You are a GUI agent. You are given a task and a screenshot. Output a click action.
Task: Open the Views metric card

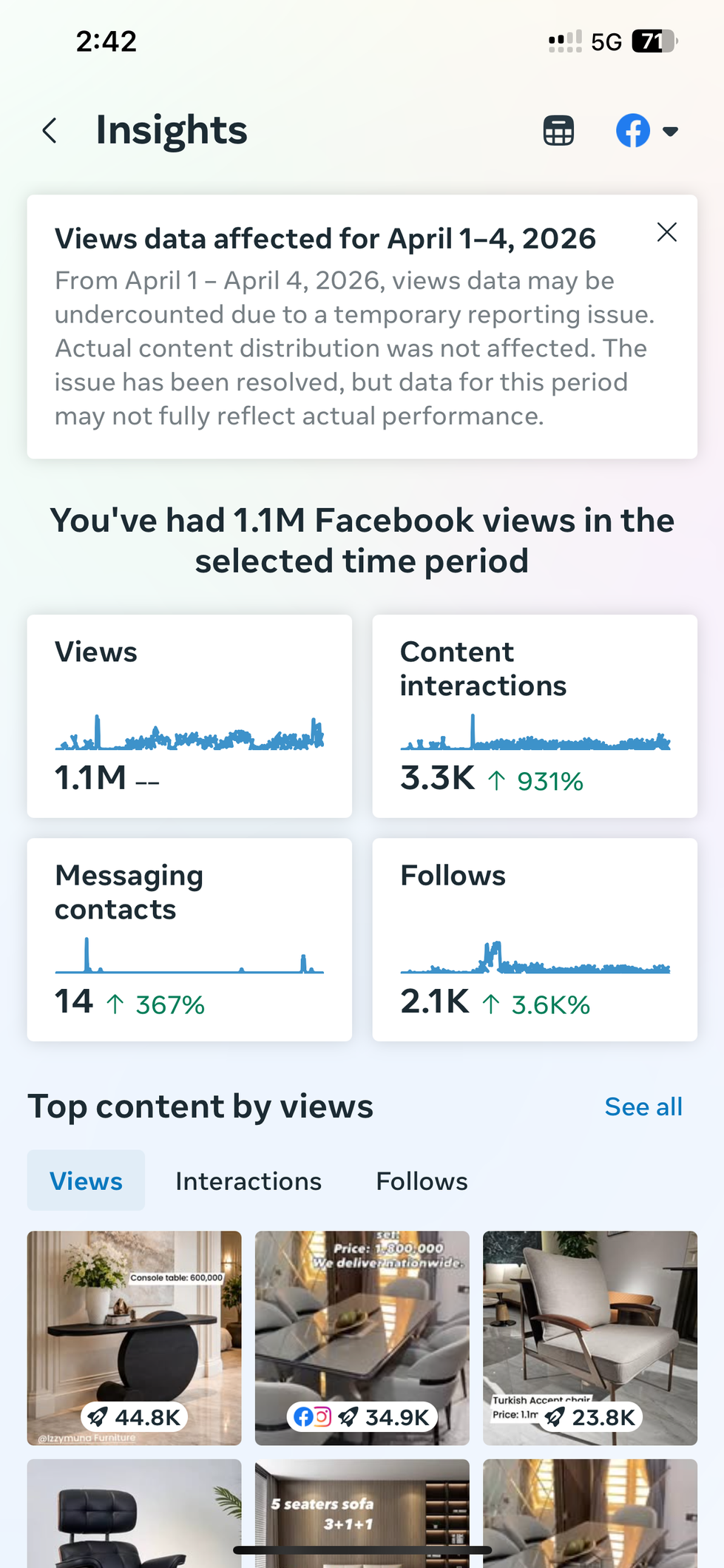189,716
